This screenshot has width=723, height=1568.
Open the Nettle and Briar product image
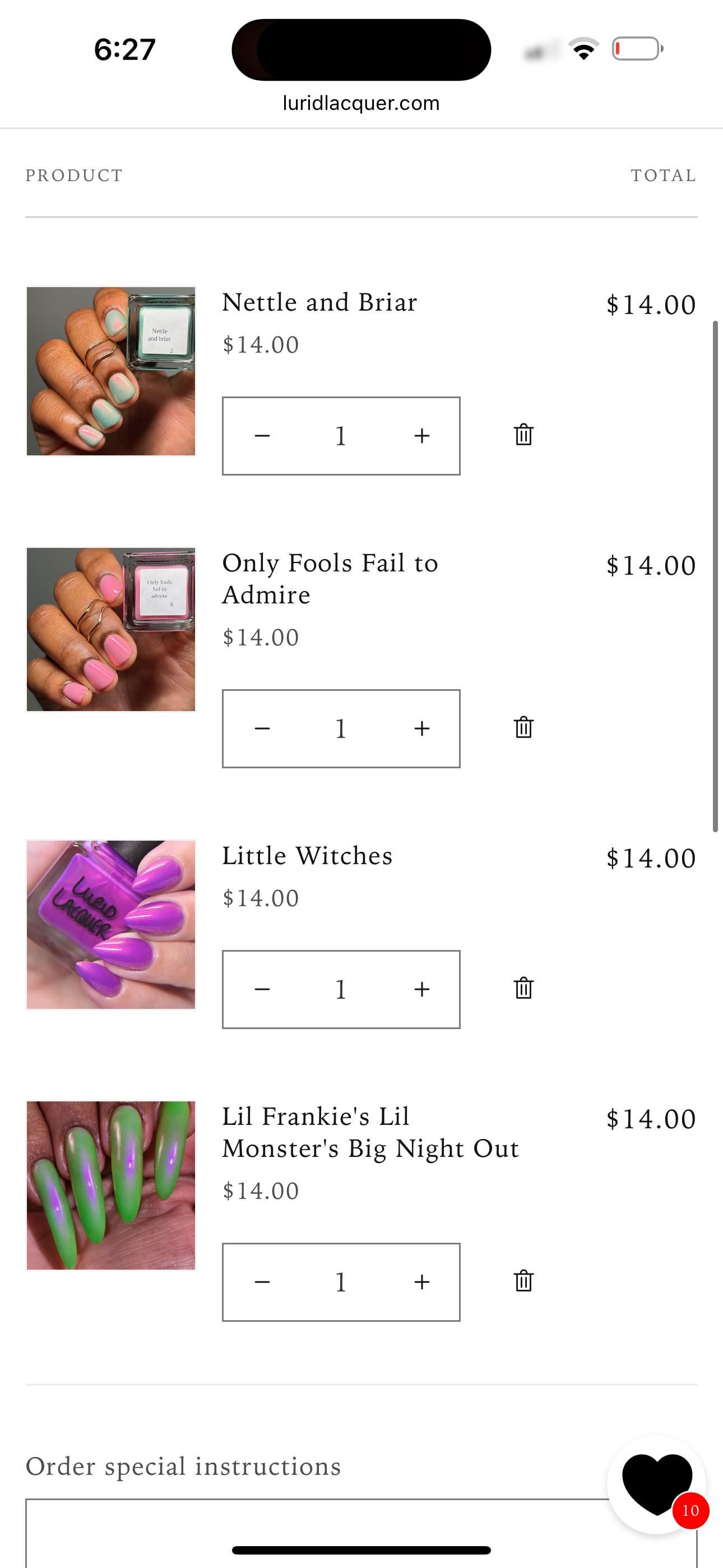click(111, 371)
